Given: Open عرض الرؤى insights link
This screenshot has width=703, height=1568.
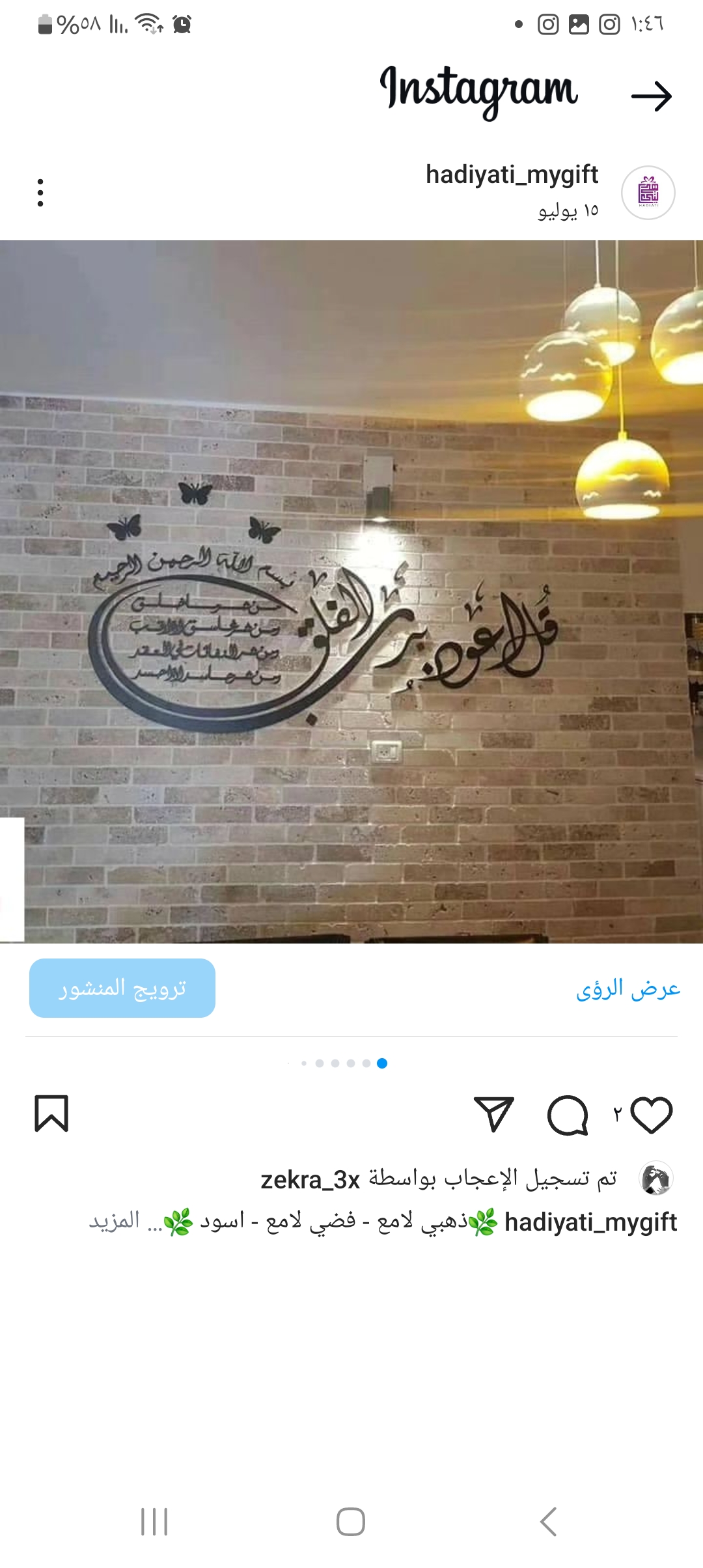Looking at the screenshot, I should coord(627,989).
